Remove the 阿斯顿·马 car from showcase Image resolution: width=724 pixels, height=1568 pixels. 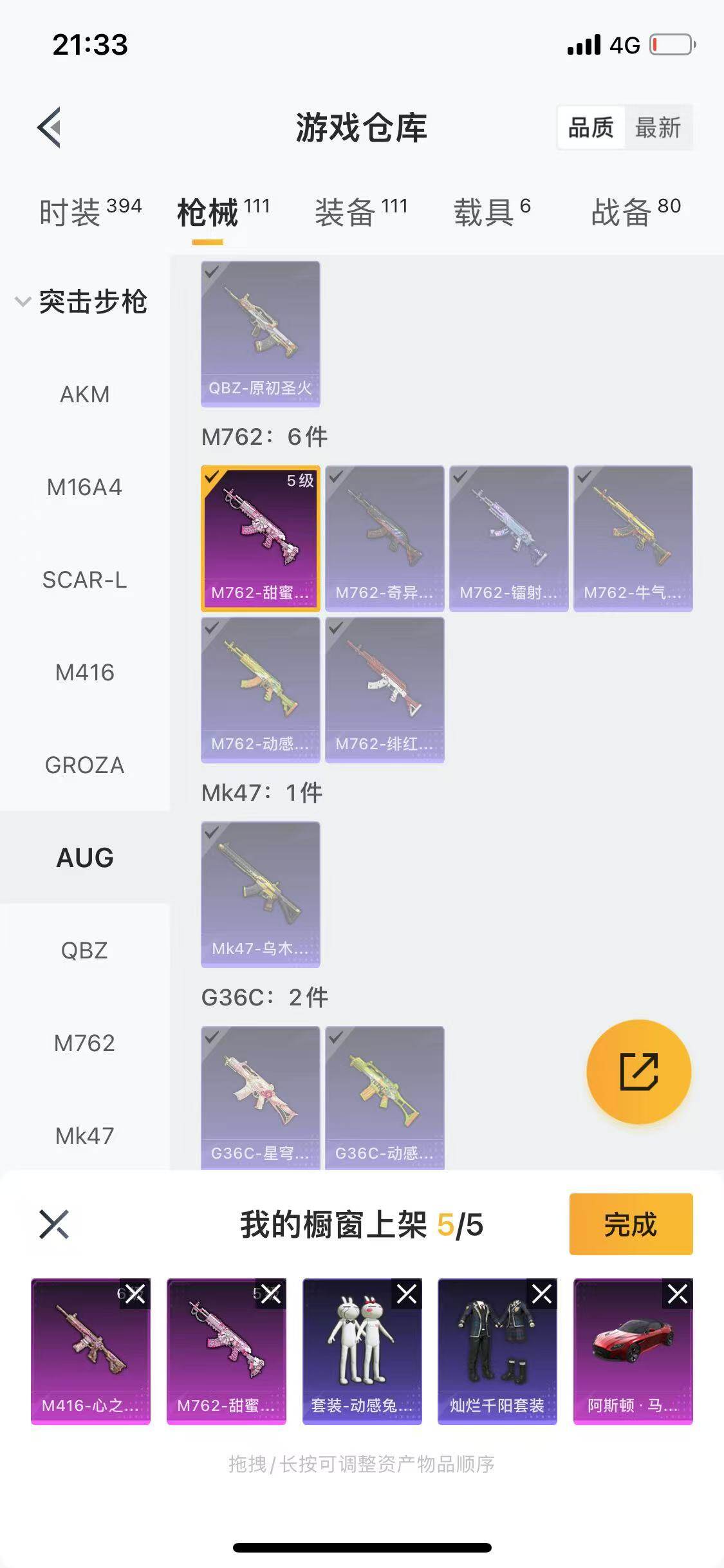(678, 1294)
